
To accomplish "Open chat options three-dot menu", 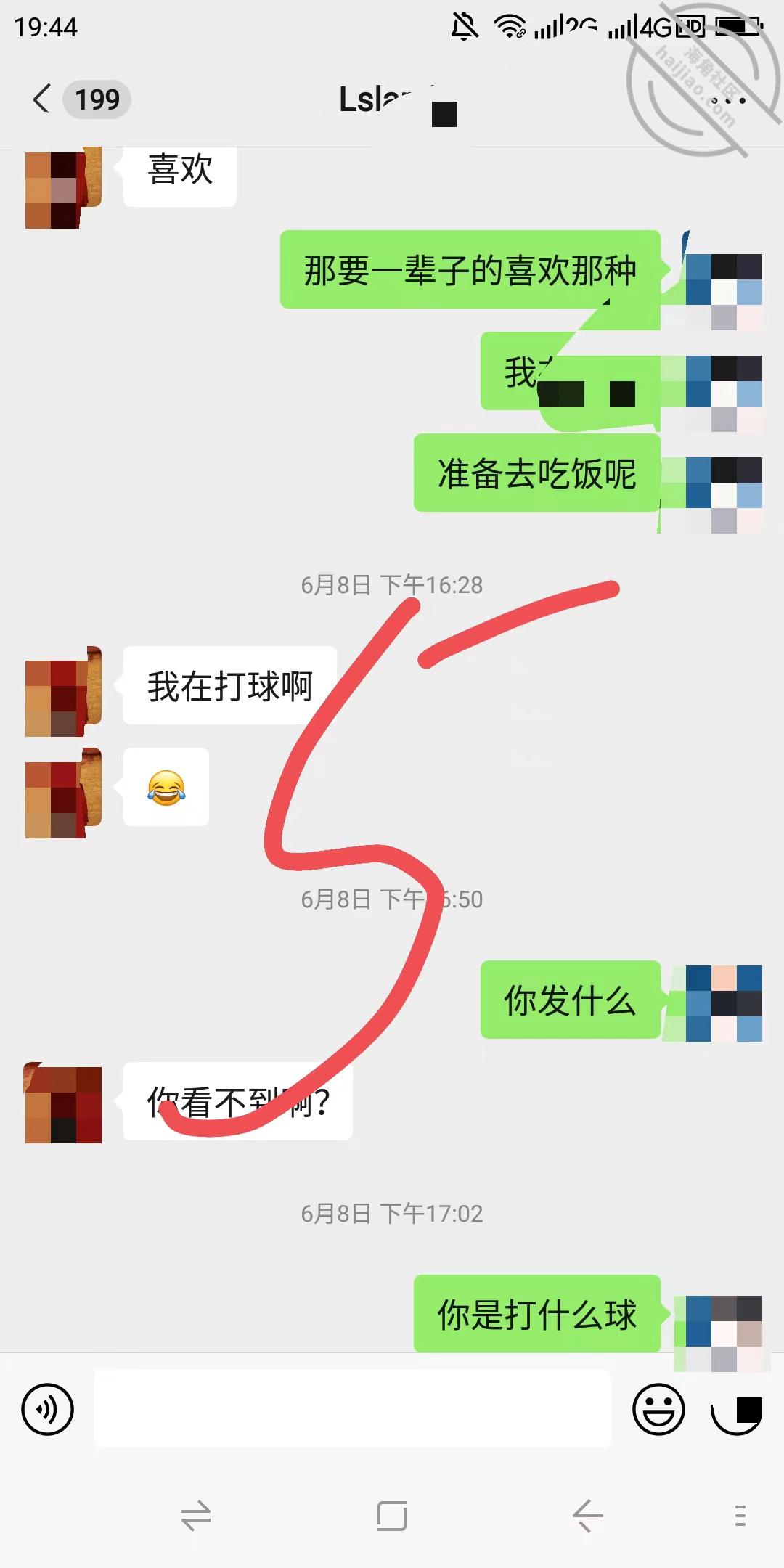I will click(x=728, y=100).
